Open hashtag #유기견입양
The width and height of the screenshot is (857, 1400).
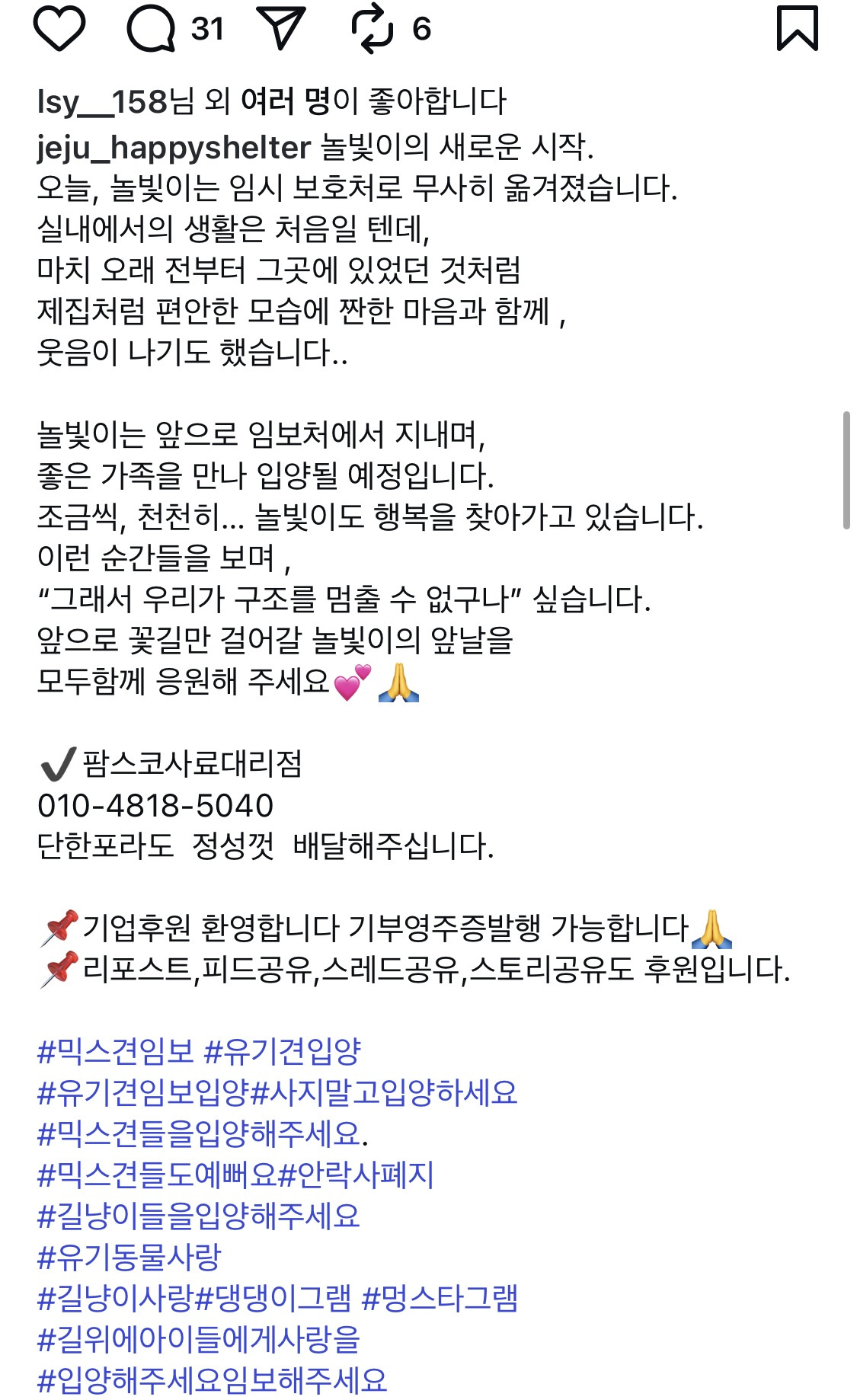click(x=283, y=1052)
